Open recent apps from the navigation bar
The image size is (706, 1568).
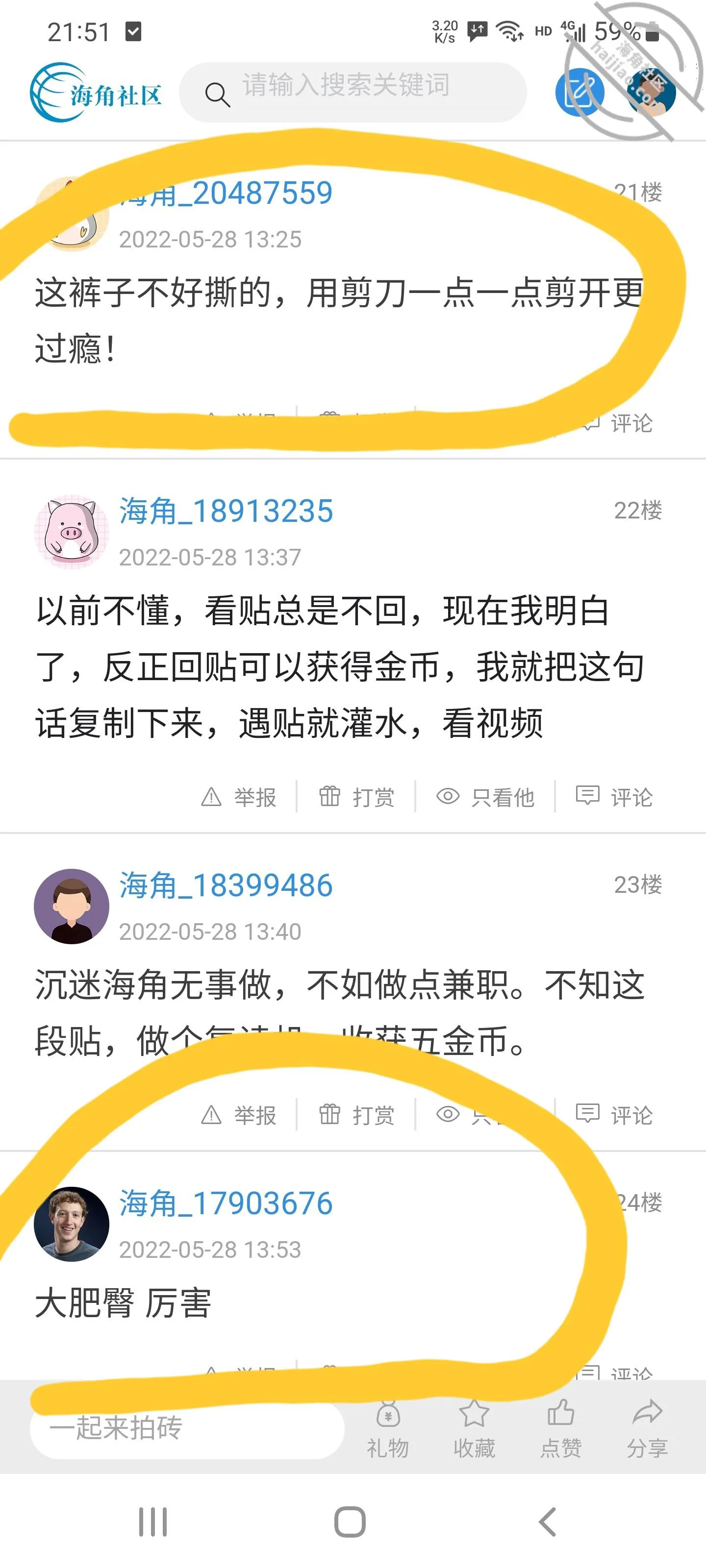point(153,1522)
